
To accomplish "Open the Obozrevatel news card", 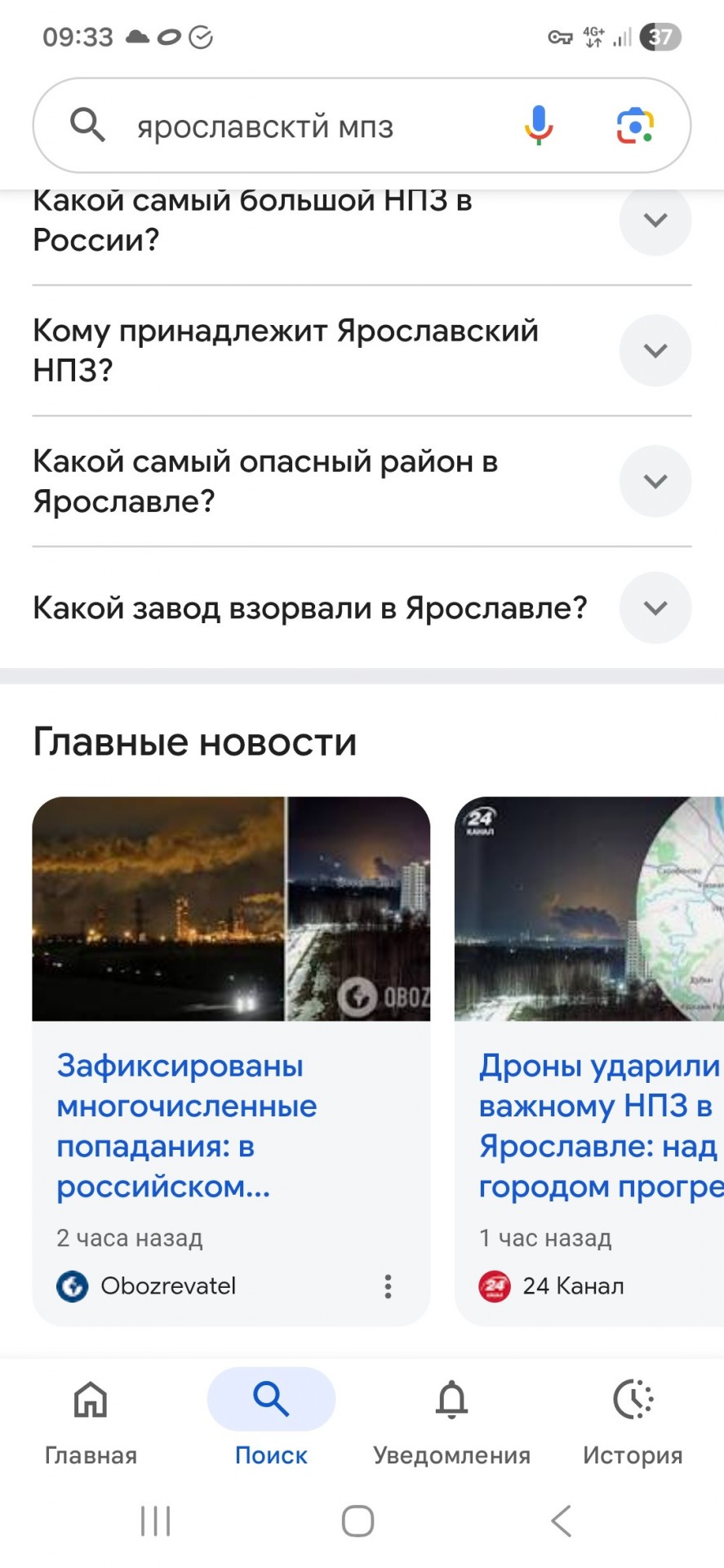I will tap(231, 1061).
